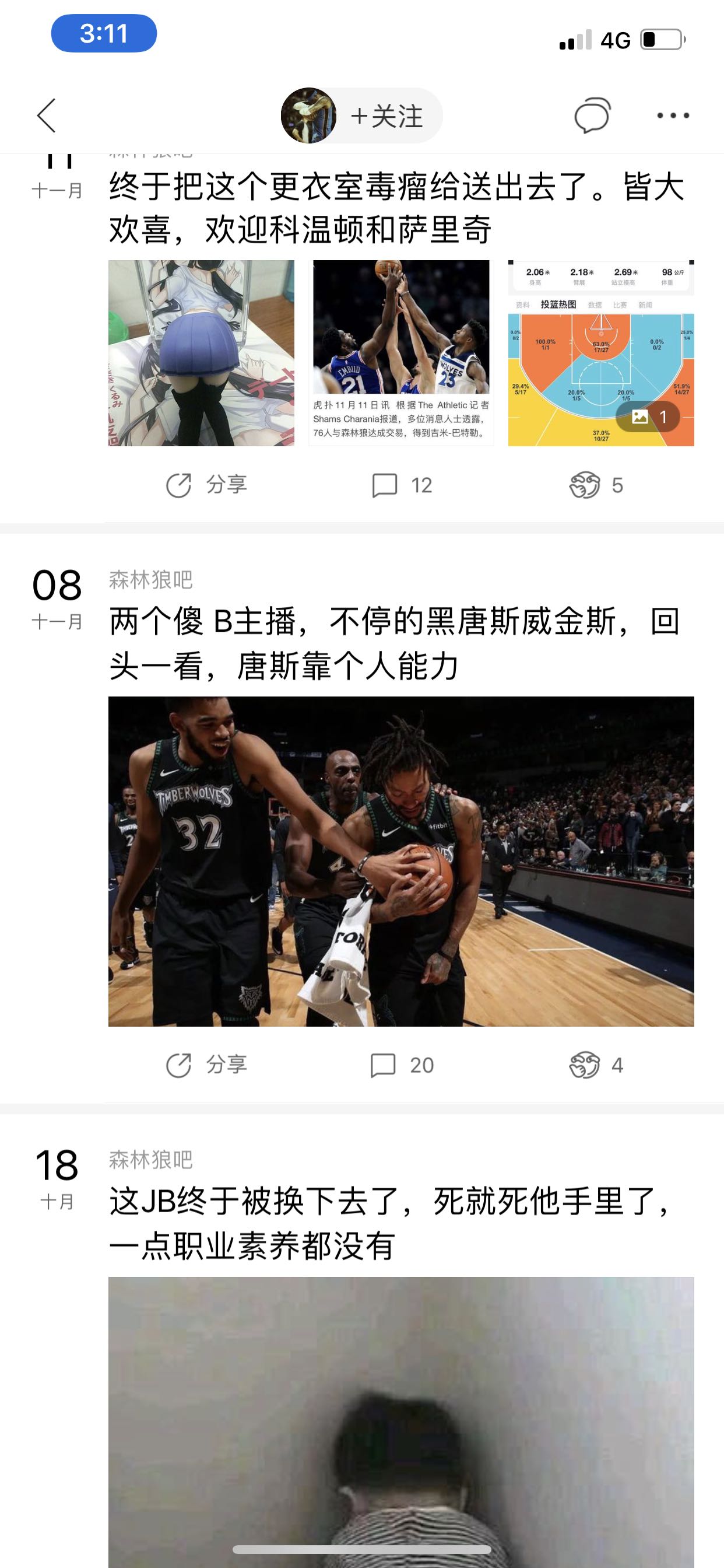Go back using the top-left arrow

[x=46, y=116]
